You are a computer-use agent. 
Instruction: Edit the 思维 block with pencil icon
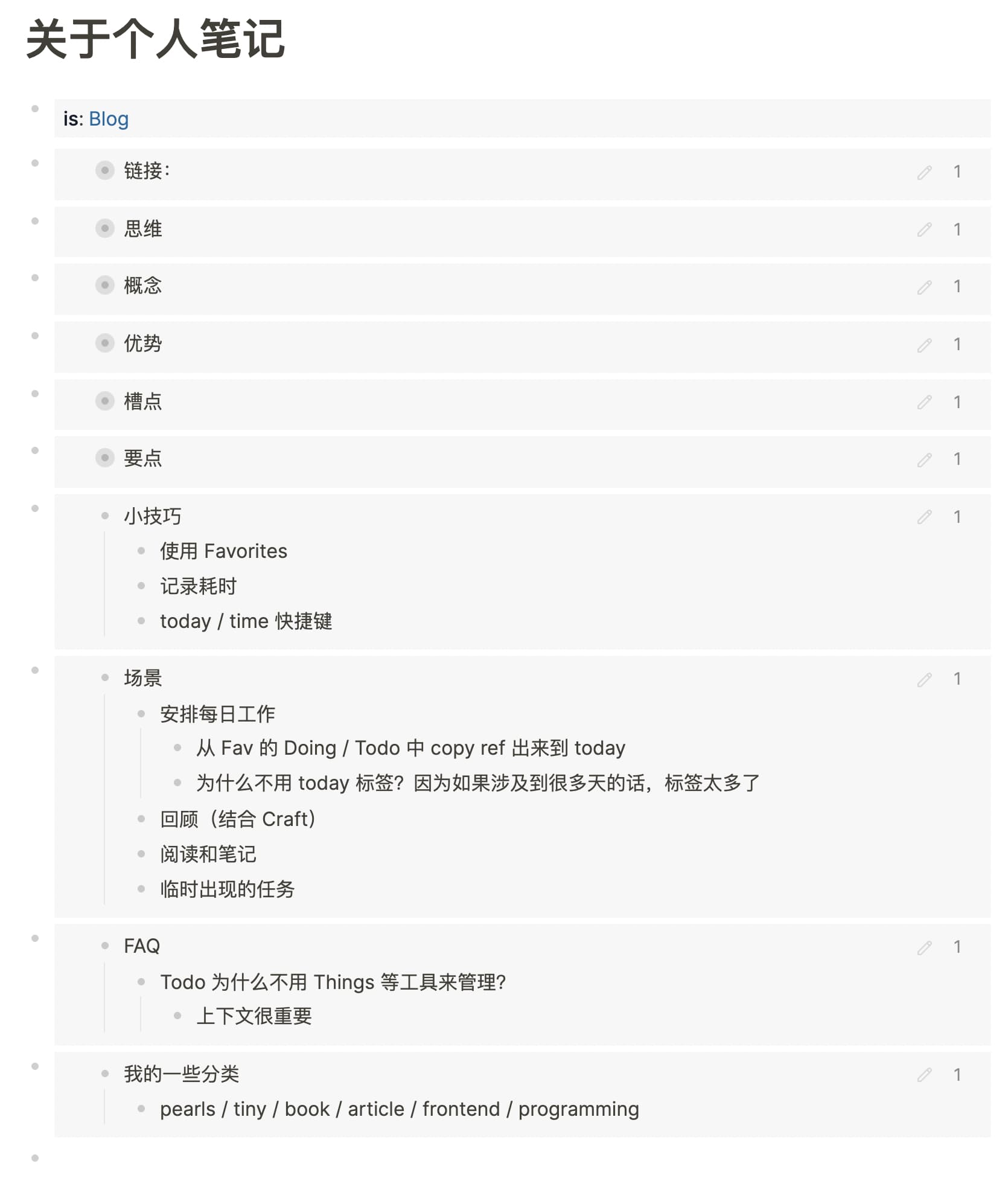[x=924, y=229]
